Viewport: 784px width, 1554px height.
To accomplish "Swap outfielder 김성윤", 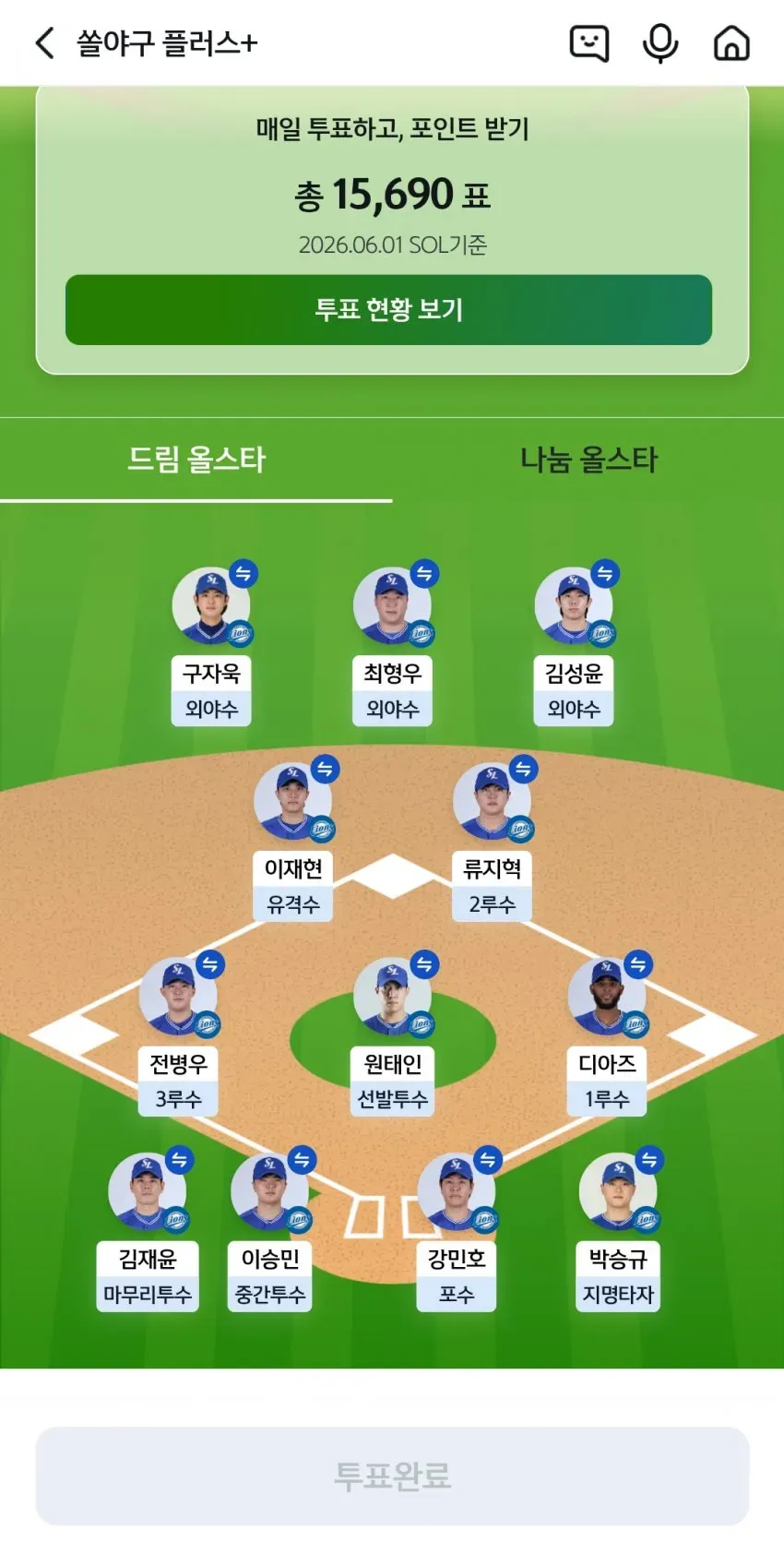I will pos(604,574).
